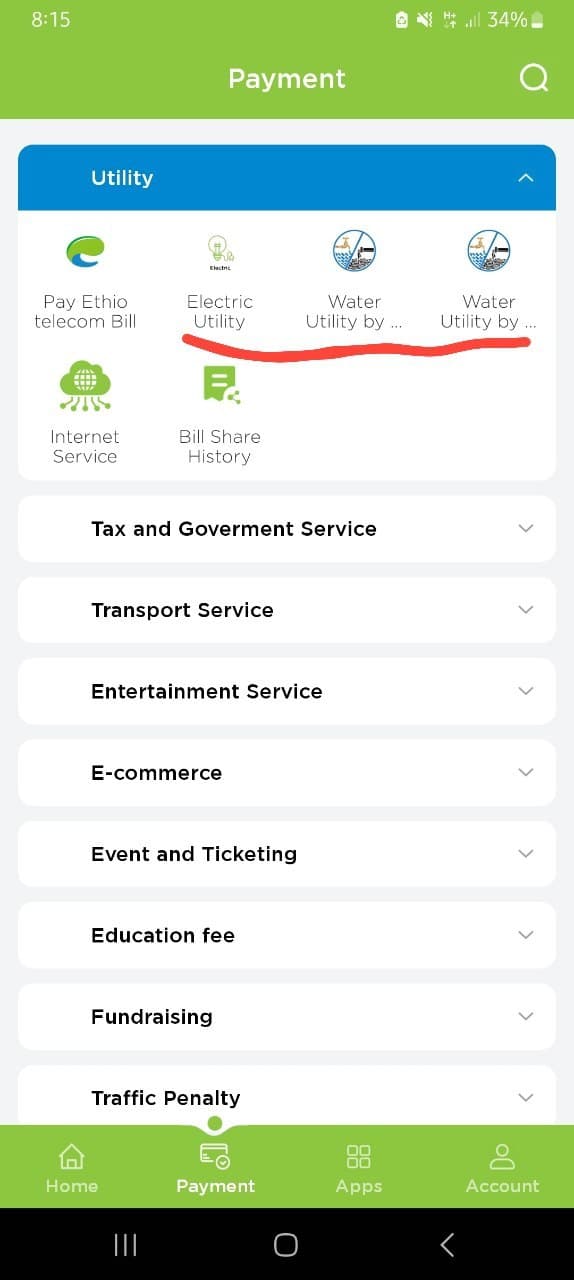
Task: Go to the Account tab
Action: click(x=502, y=1169)
